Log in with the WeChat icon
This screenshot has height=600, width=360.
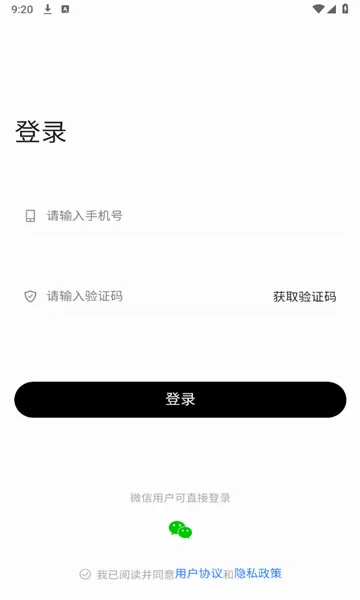point(180,530)
